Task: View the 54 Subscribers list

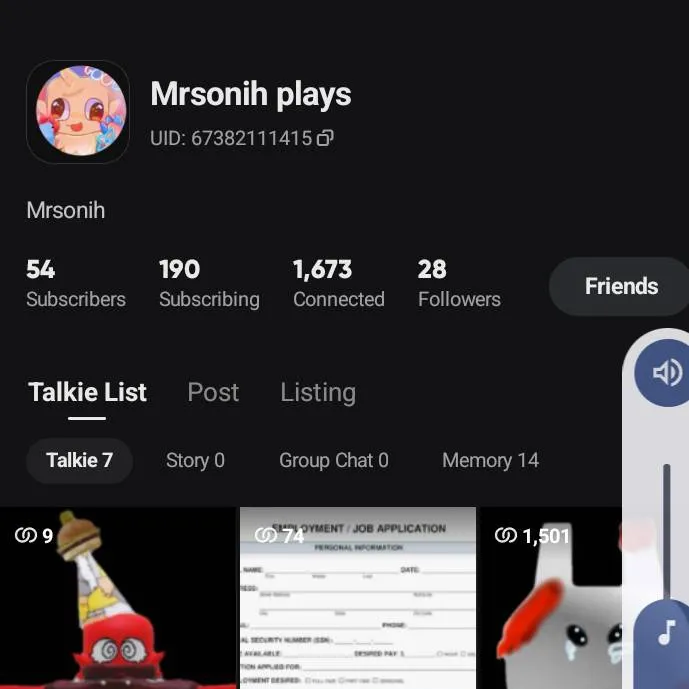Action: tap(75, 283)
